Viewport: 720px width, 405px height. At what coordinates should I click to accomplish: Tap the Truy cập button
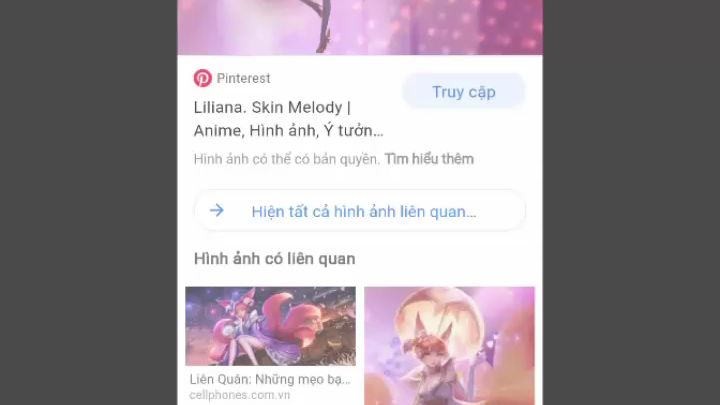tap(463, 92)
